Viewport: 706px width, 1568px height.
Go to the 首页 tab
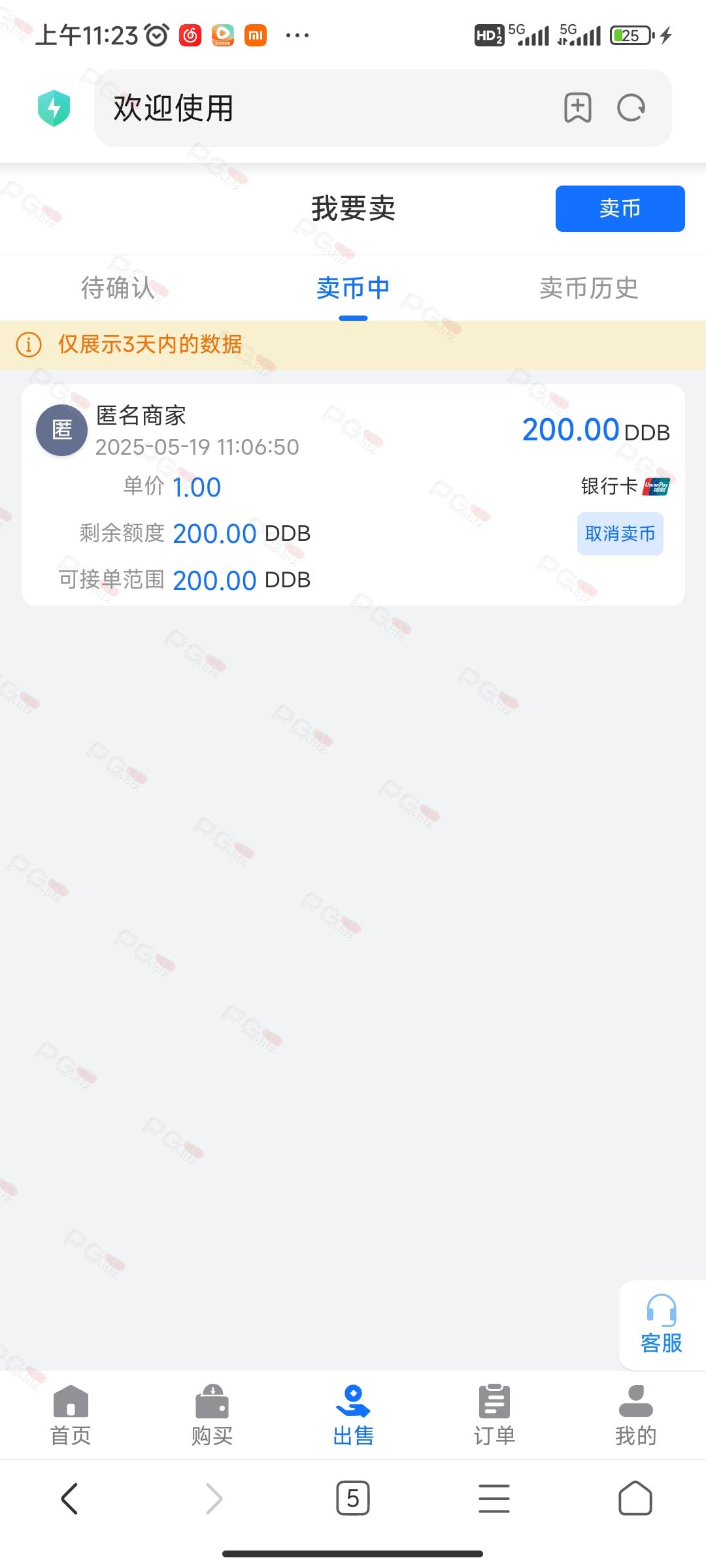[x=71, y=1416]
